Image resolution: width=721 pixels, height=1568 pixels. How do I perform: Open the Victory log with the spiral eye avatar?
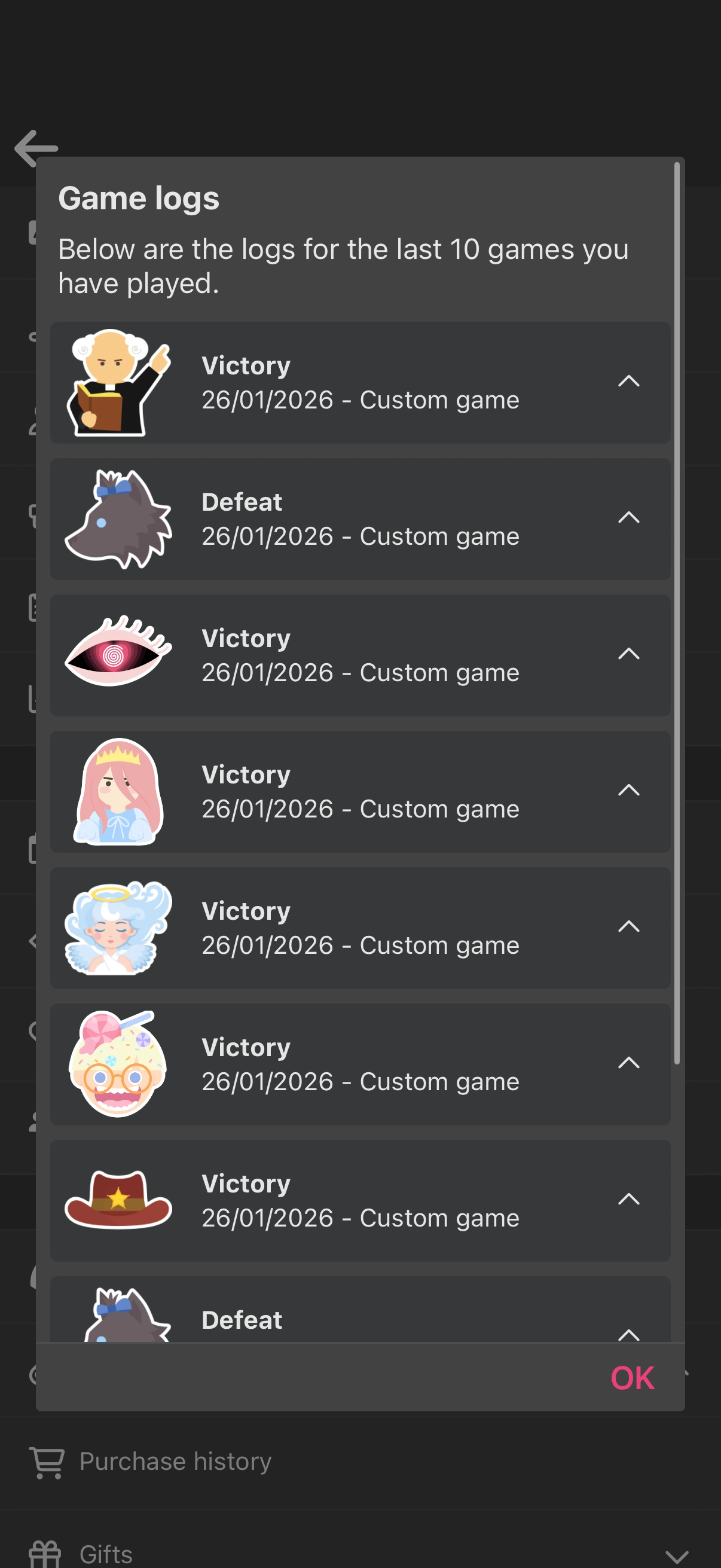click(x=628, y=654)
